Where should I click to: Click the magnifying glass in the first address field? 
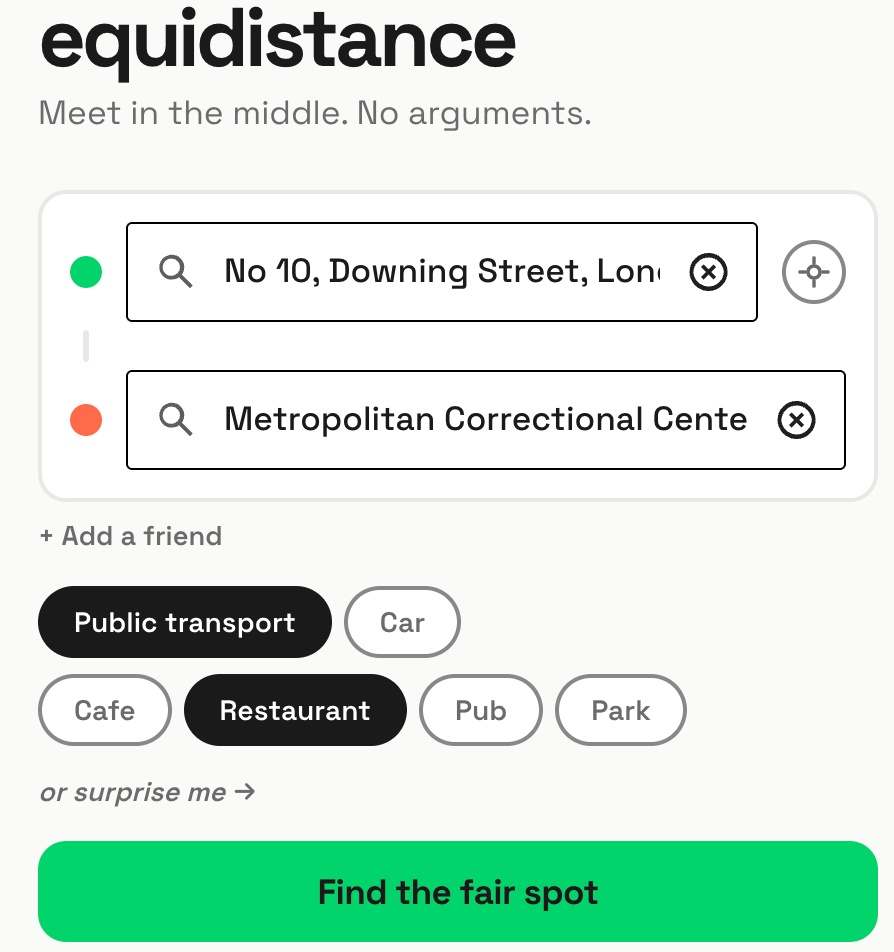coord(178,271)
